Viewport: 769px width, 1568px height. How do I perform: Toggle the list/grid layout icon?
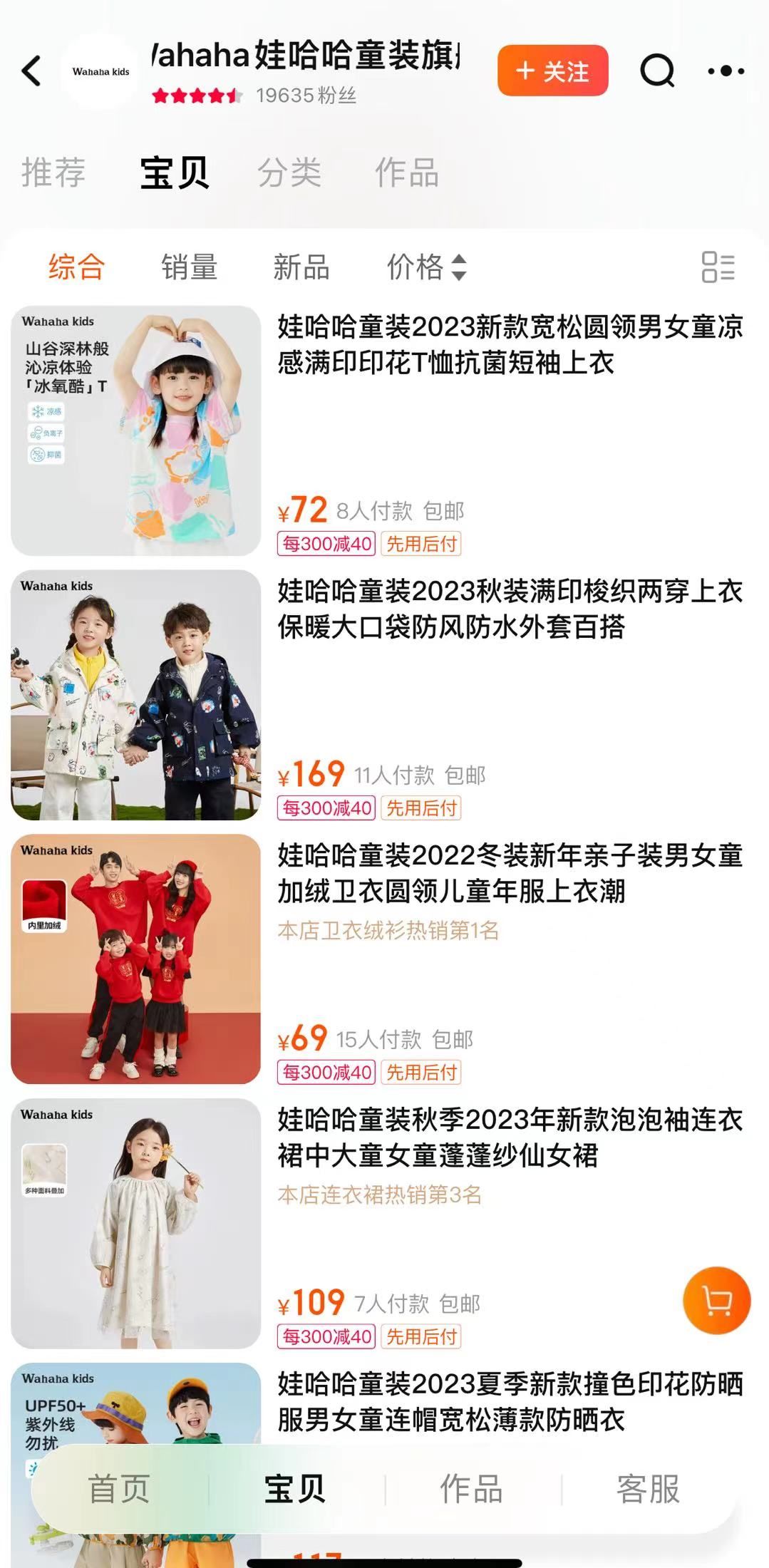point(718,267)
